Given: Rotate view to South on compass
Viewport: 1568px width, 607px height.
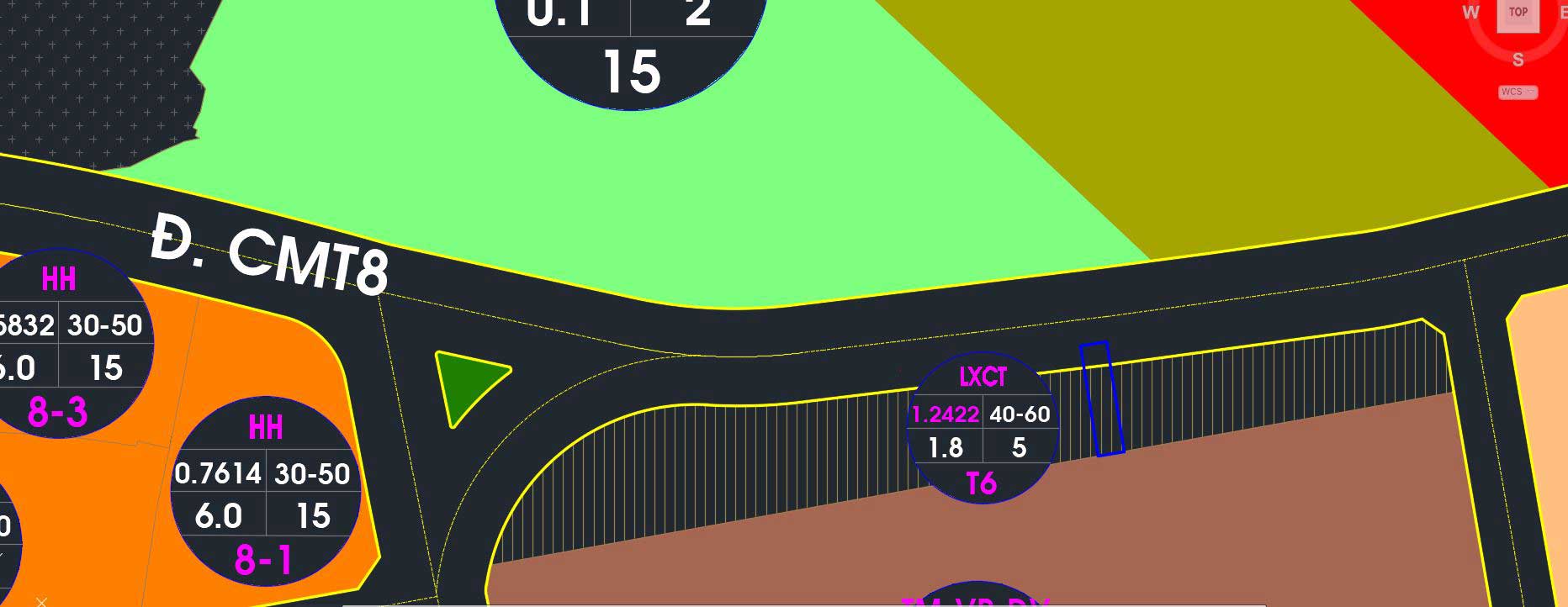Looking at the screenshot, I should tap(1518, 60).
